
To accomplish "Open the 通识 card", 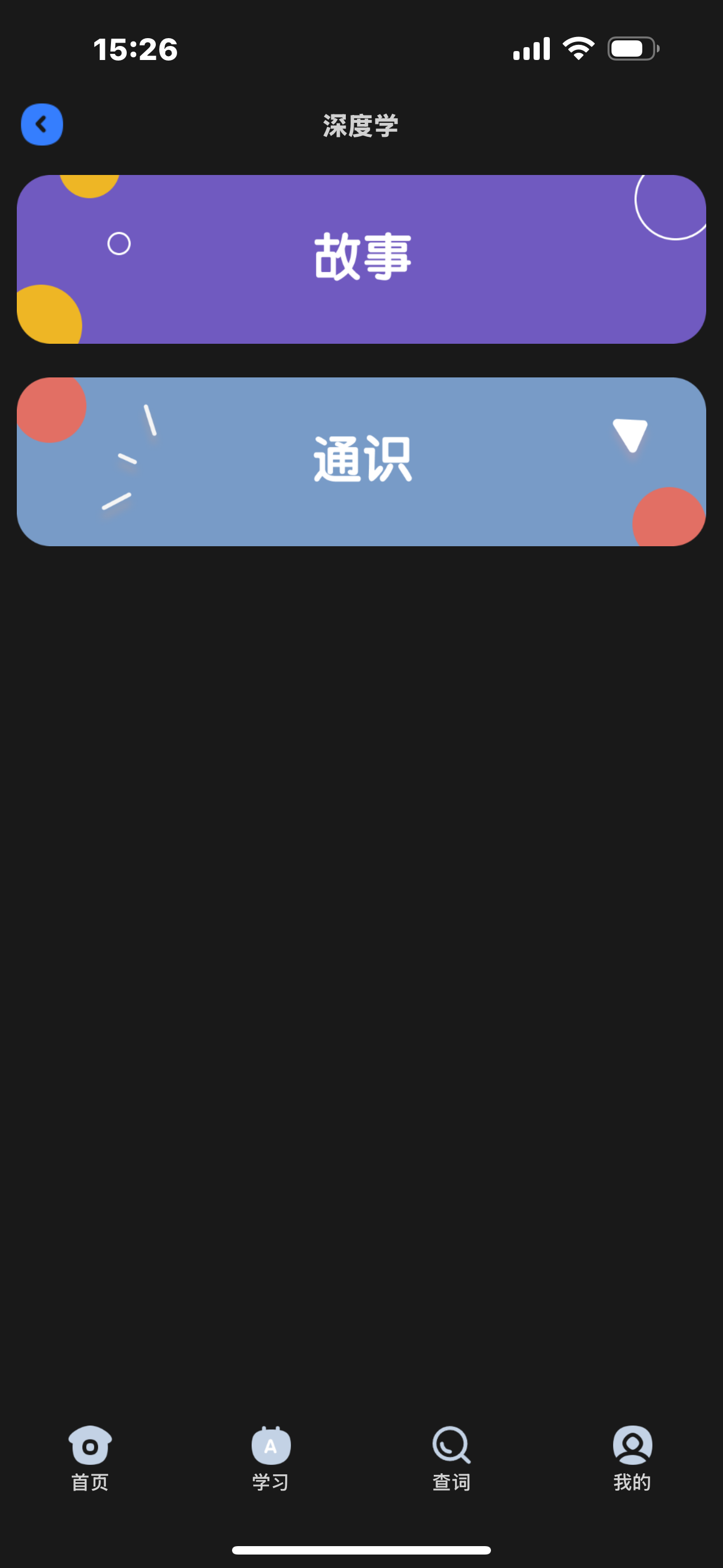I will pyautogui.click(x=361, y=462).
